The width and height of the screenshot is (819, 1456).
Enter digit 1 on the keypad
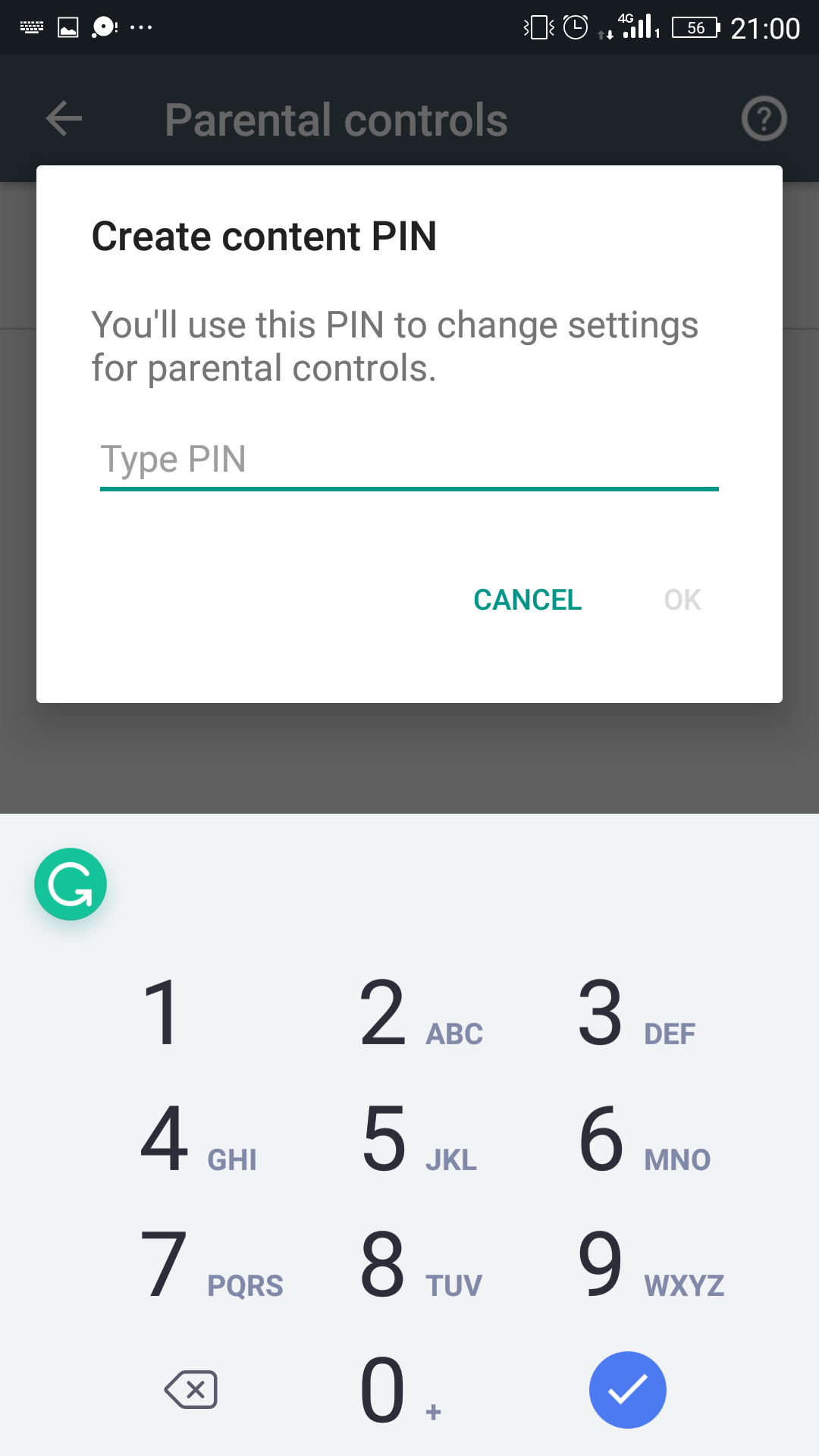point(191,1012)
